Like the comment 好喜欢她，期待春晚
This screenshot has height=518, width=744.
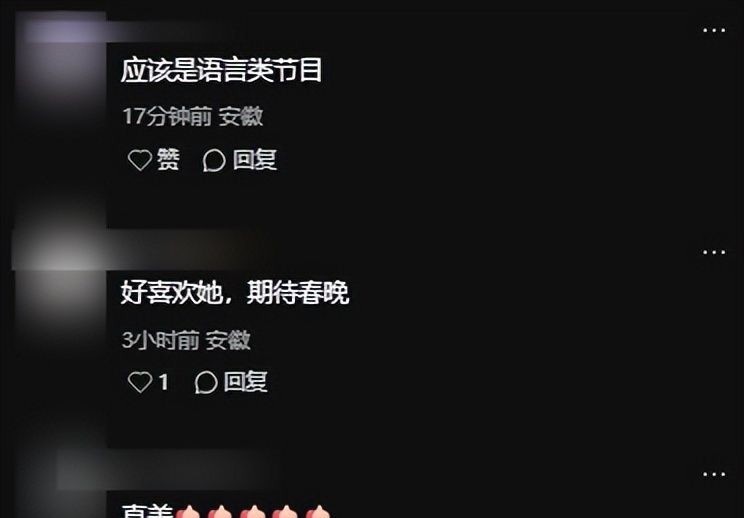click(148, 382)
